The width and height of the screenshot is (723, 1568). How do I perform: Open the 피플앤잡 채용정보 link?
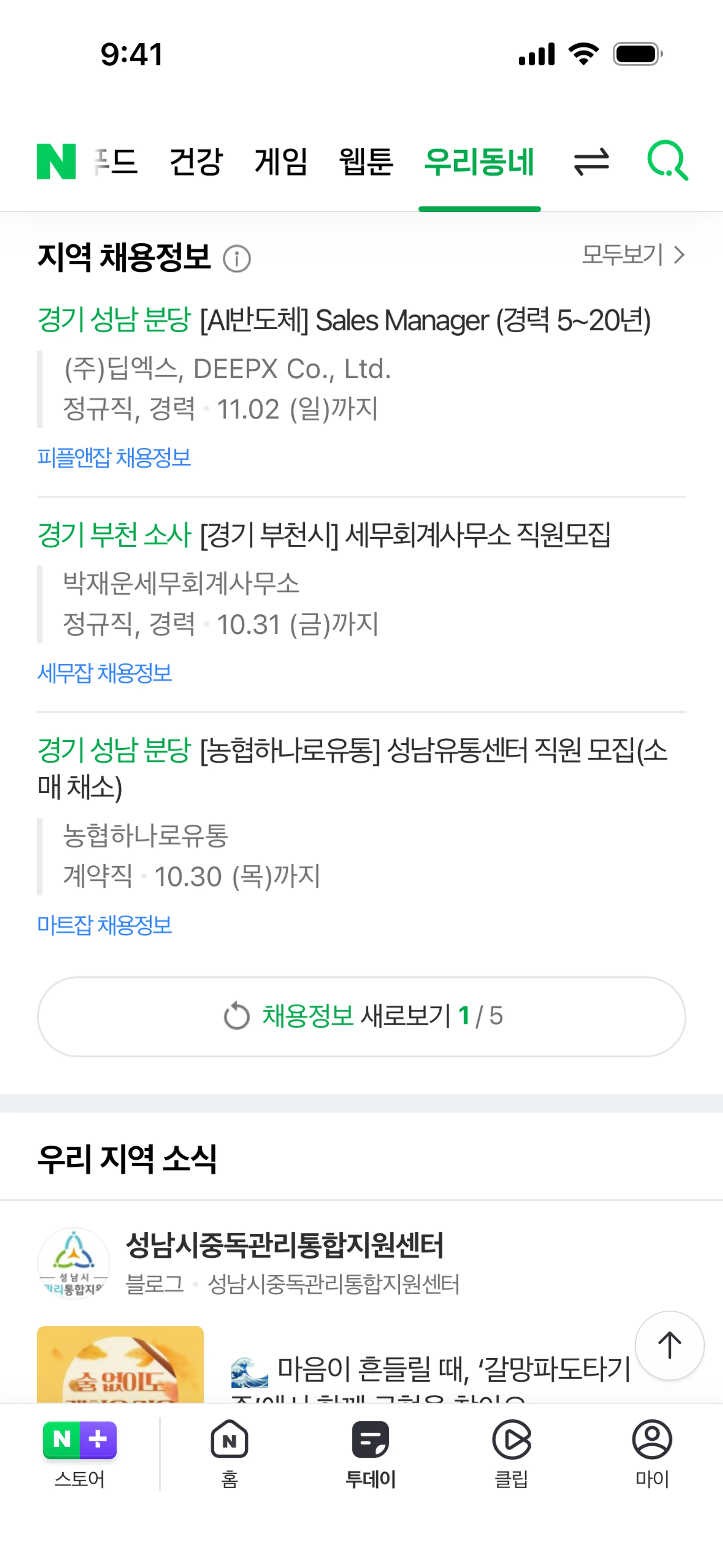click(x=114, y=458)
